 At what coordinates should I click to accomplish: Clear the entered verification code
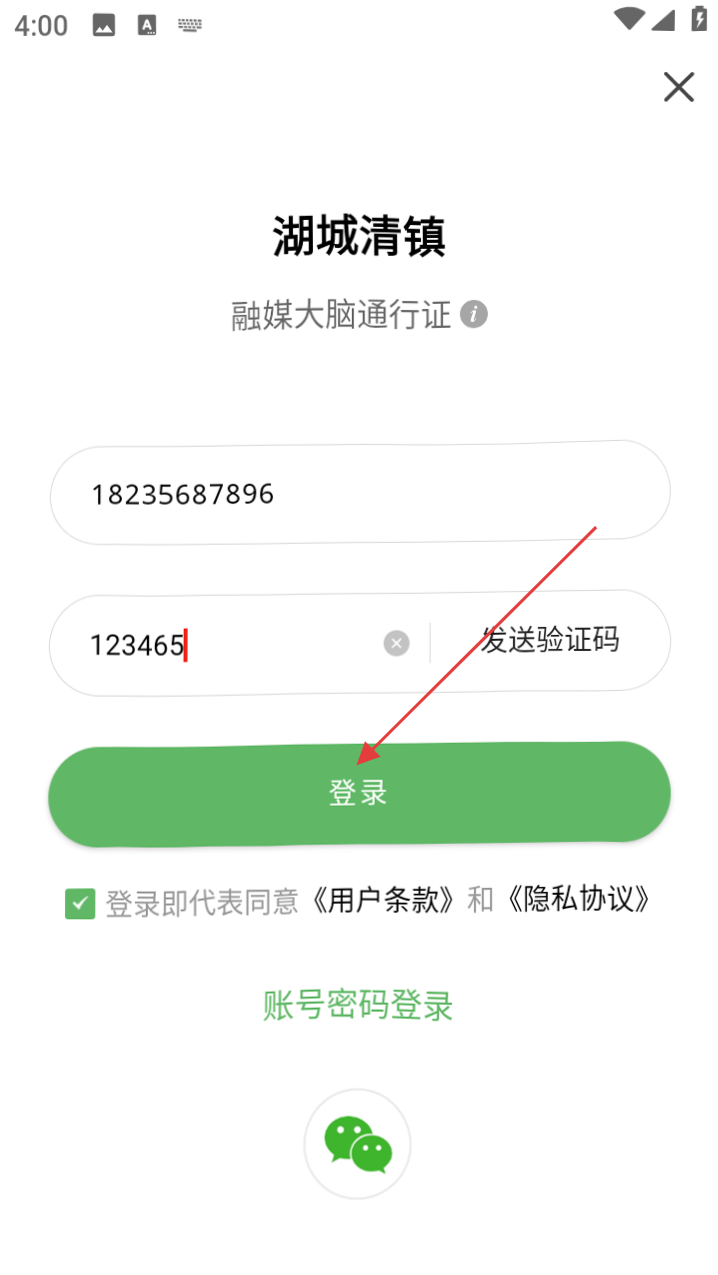click(x=397, y=644)
